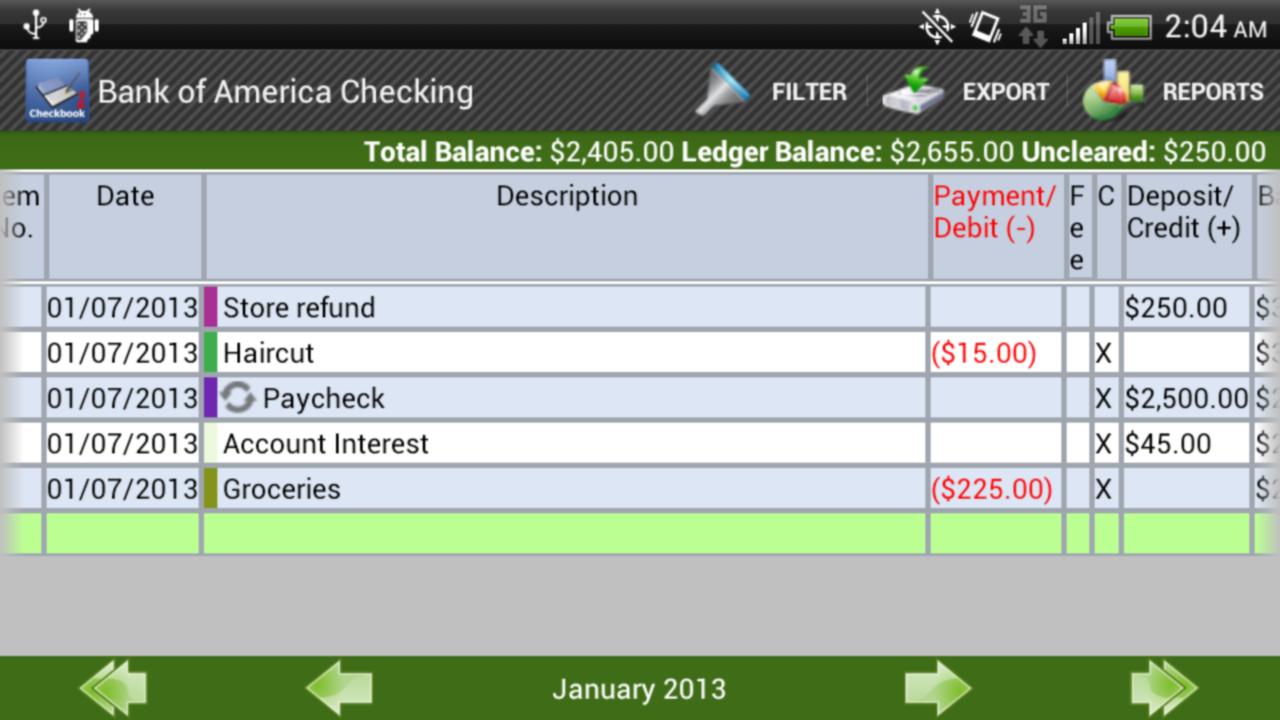Open the Haircut transaction
This screenshot has width=1280, height=720.
[x=565, y=353]
